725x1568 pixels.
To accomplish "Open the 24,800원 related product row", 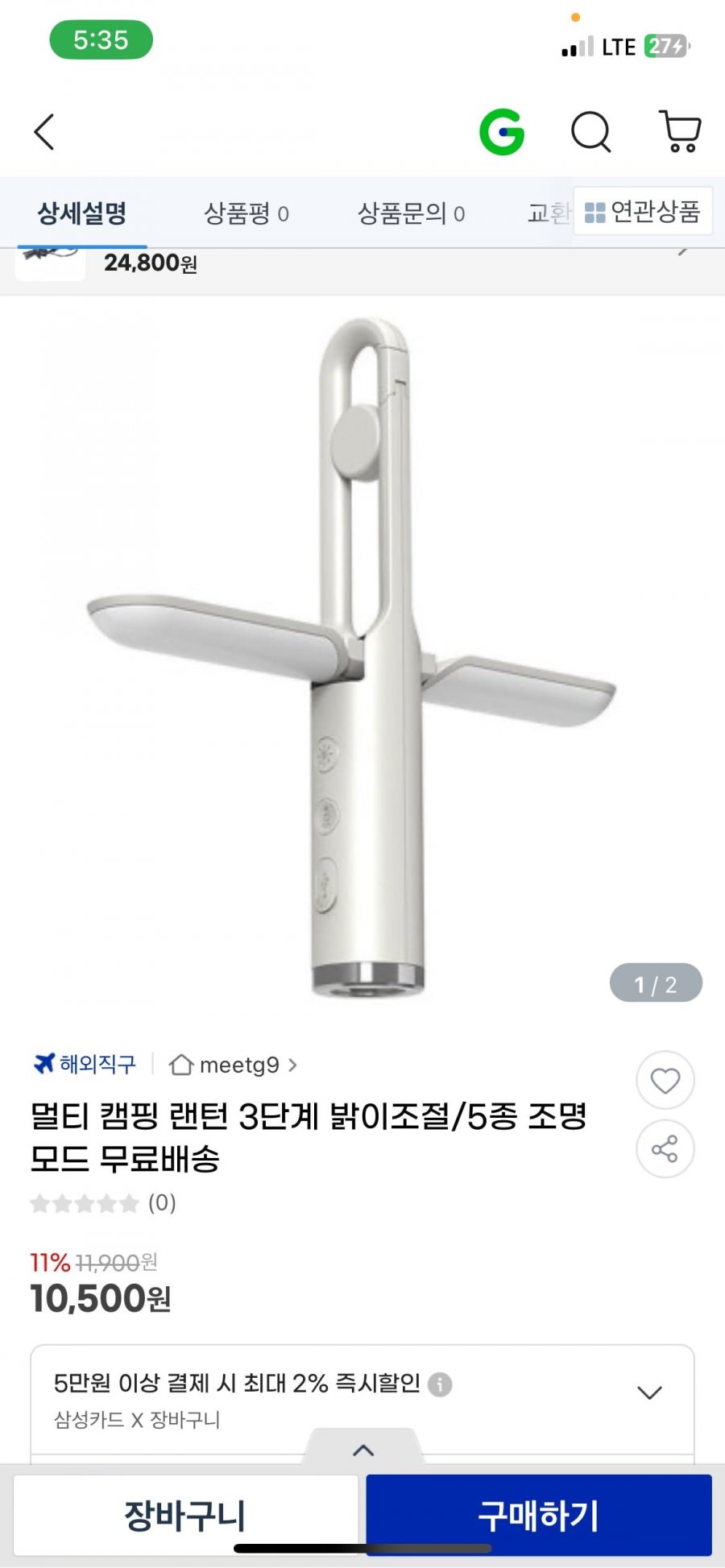I will point(362,264).
